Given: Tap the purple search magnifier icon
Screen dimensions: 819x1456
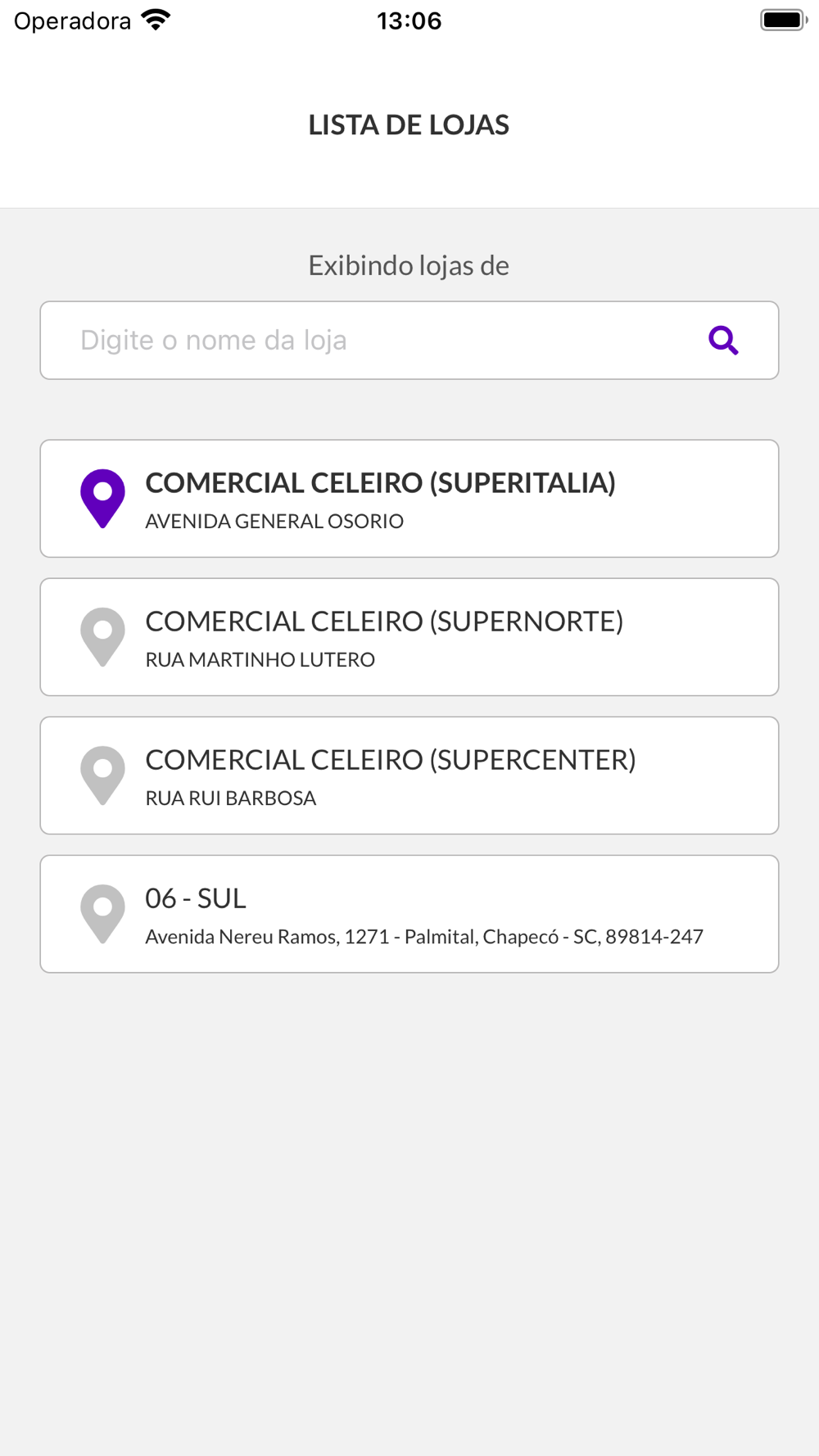Looking at the screenshot, I should [x=723, y=340].
